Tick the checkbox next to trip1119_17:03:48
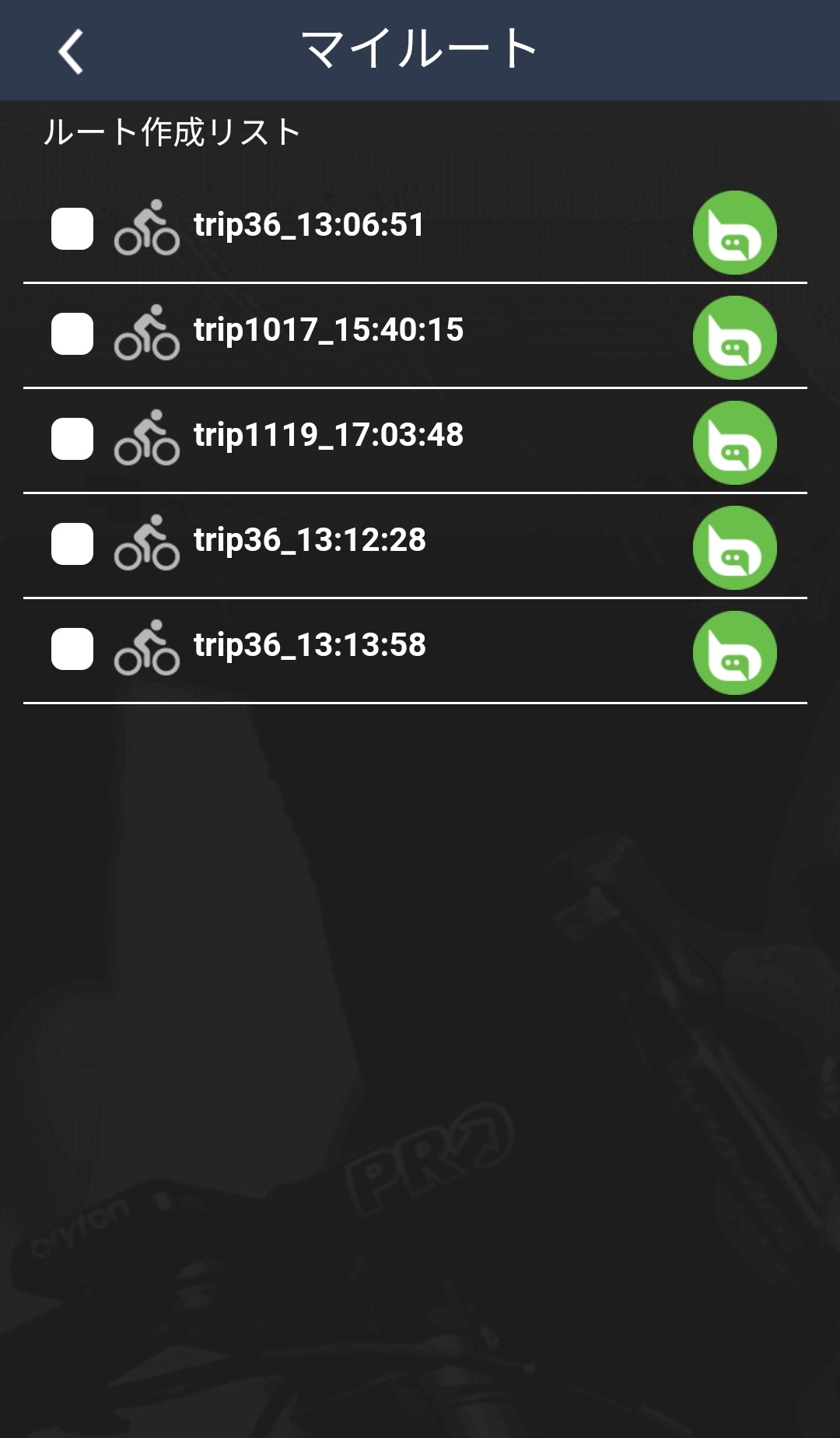Image resolution: width=840 pixels, height=1438 pixels. [x=72, y=439]
